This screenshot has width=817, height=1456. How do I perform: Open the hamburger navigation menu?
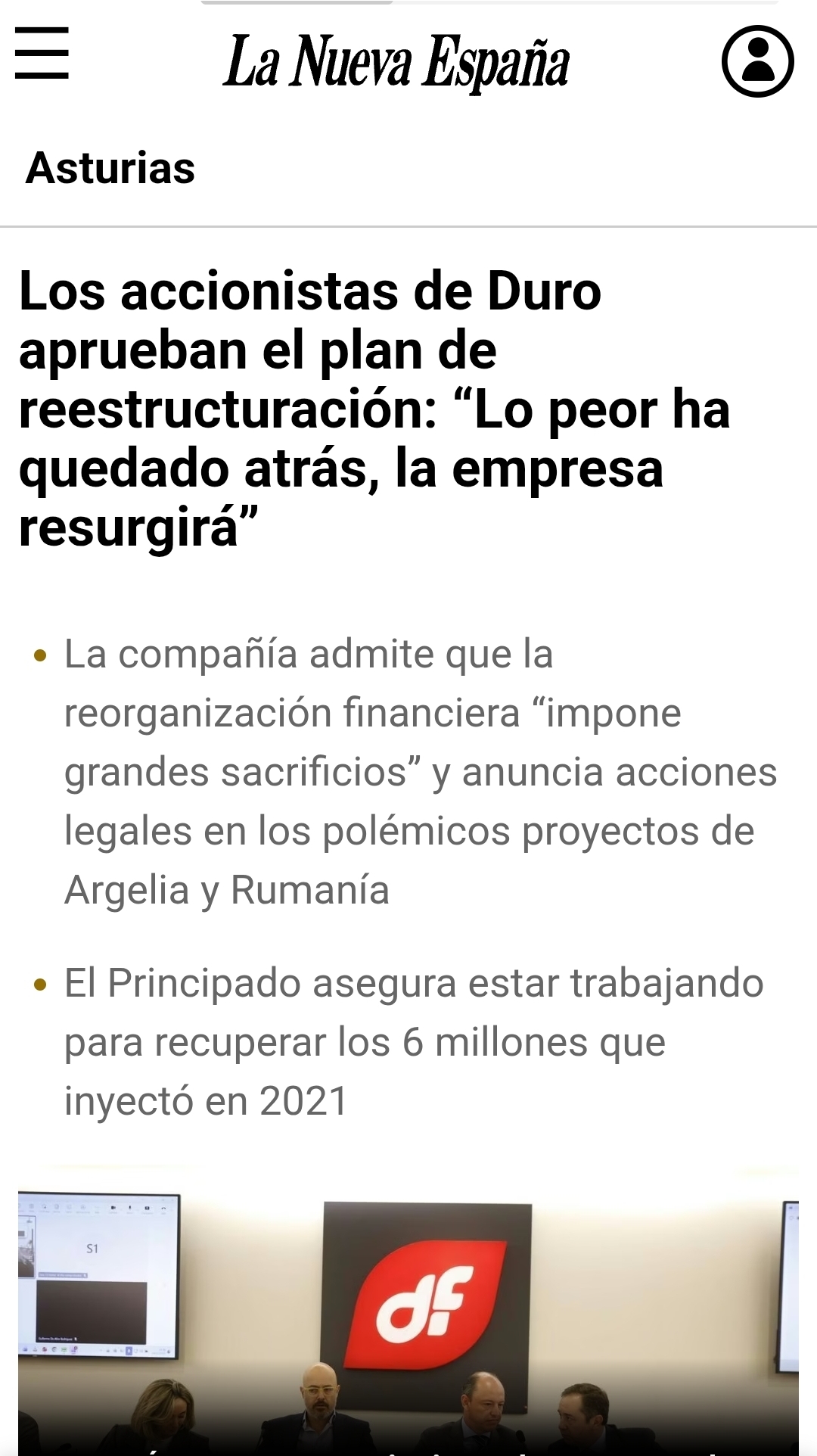(x=42, y=53)
